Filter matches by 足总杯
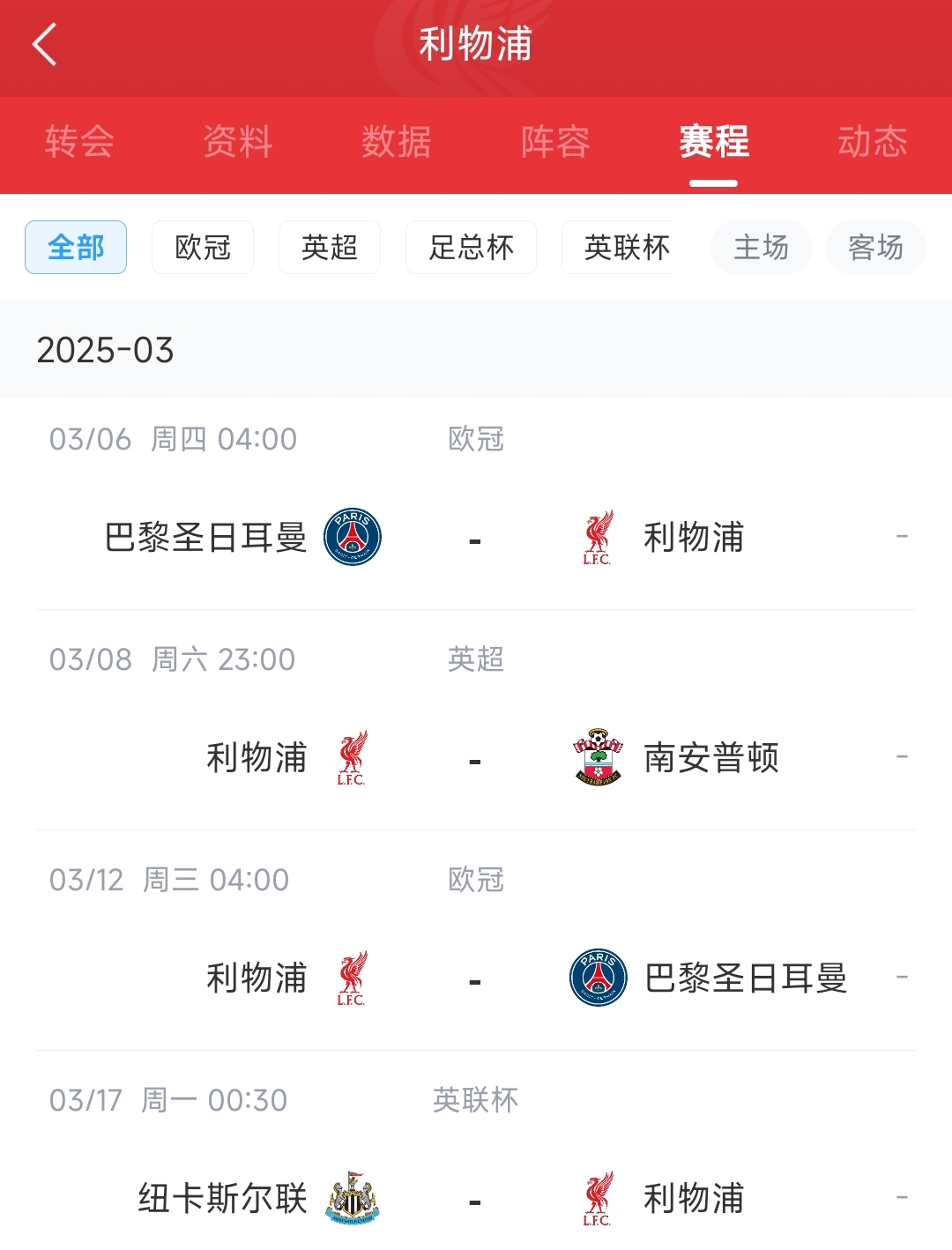The width and height of the screenshot is (952, 1250). (471, 248)
